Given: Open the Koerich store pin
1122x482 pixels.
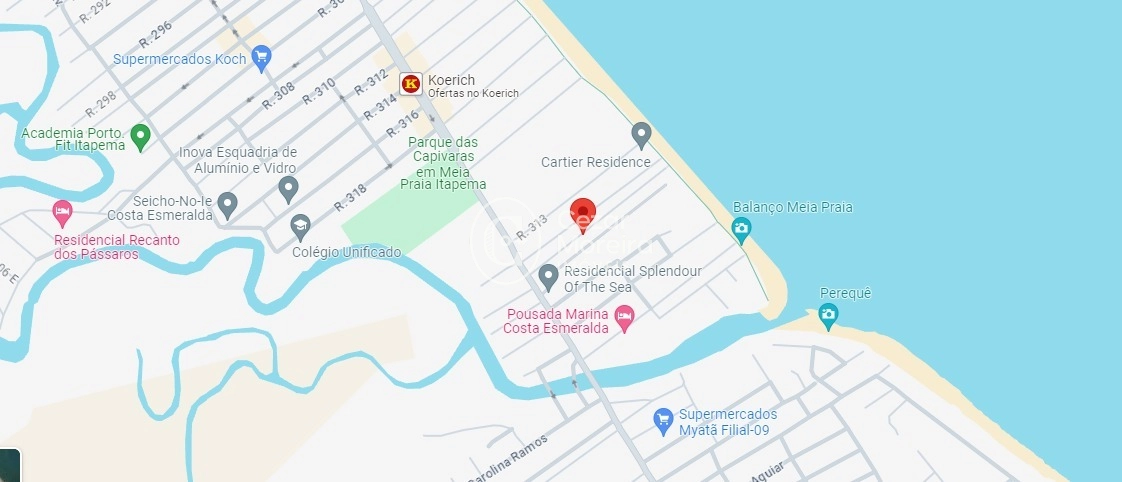Looking at the screenshot, I should tap(410, 84).
